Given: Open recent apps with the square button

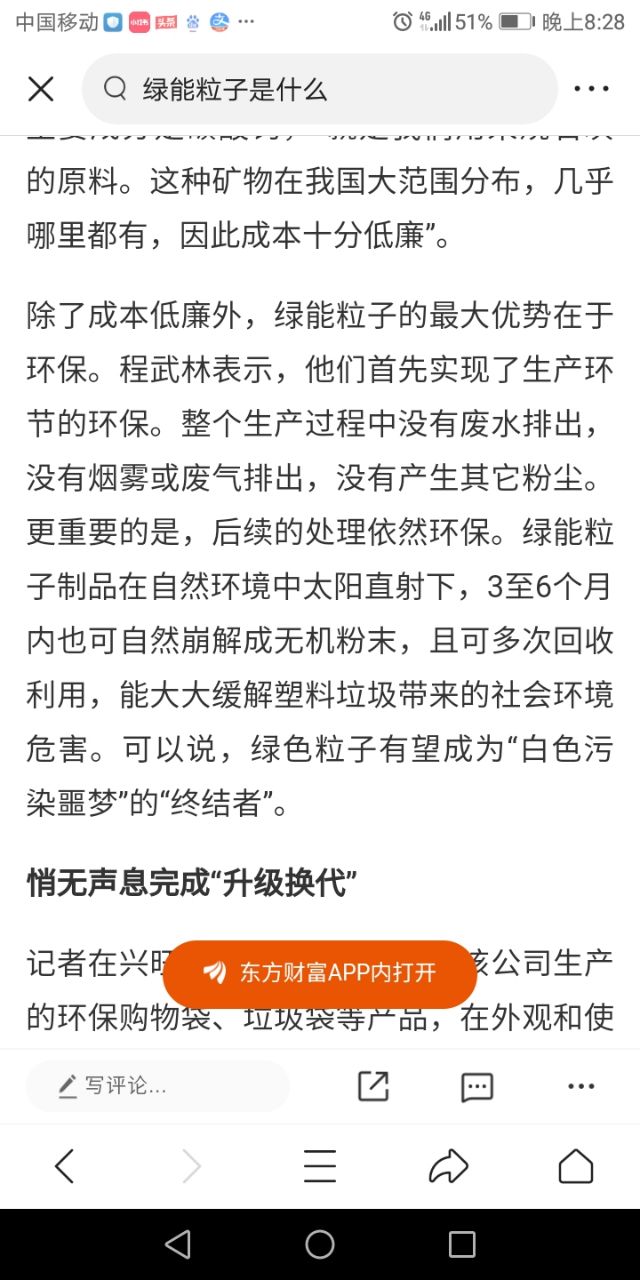Looking at the screenshot, I should tap(462, 1244).
